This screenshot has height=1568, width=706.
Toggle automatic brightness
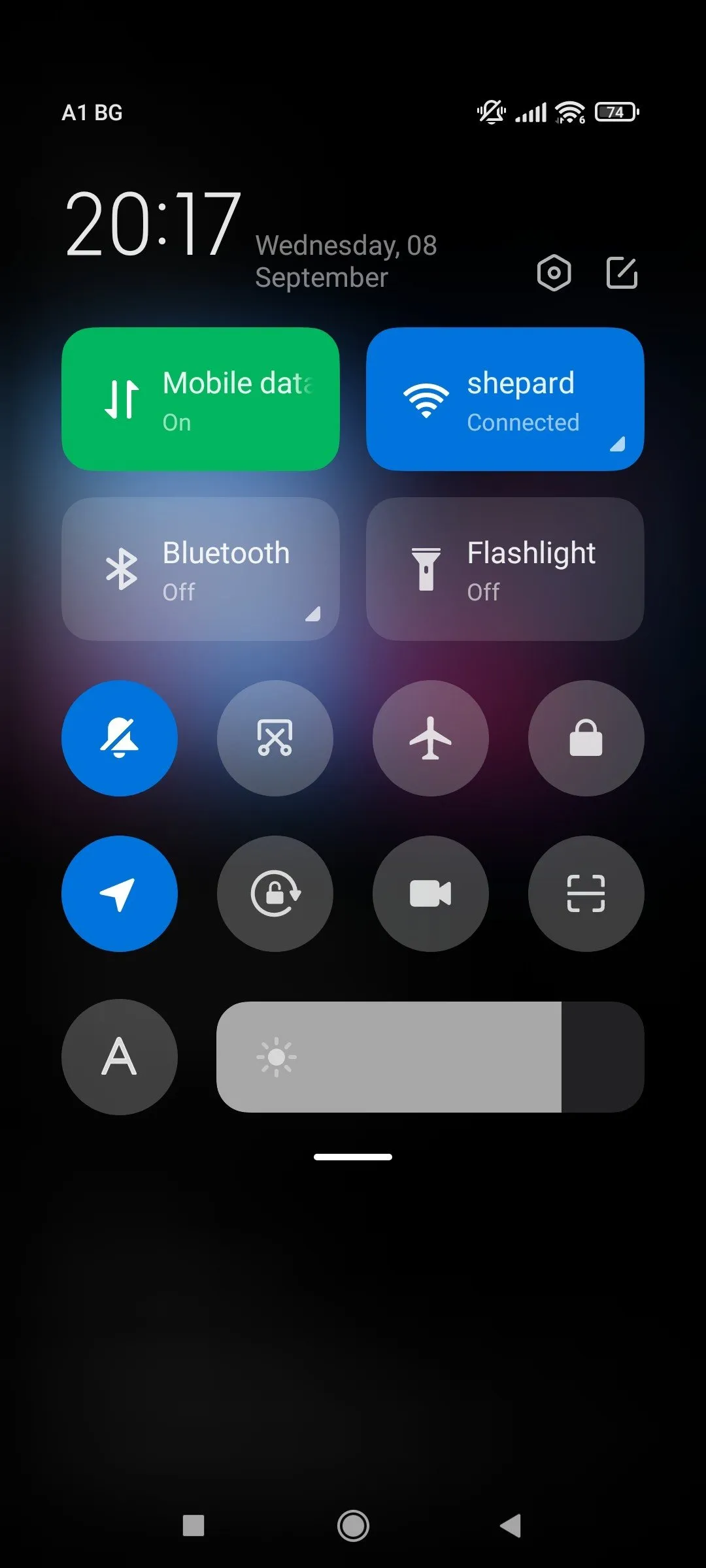120,1057
